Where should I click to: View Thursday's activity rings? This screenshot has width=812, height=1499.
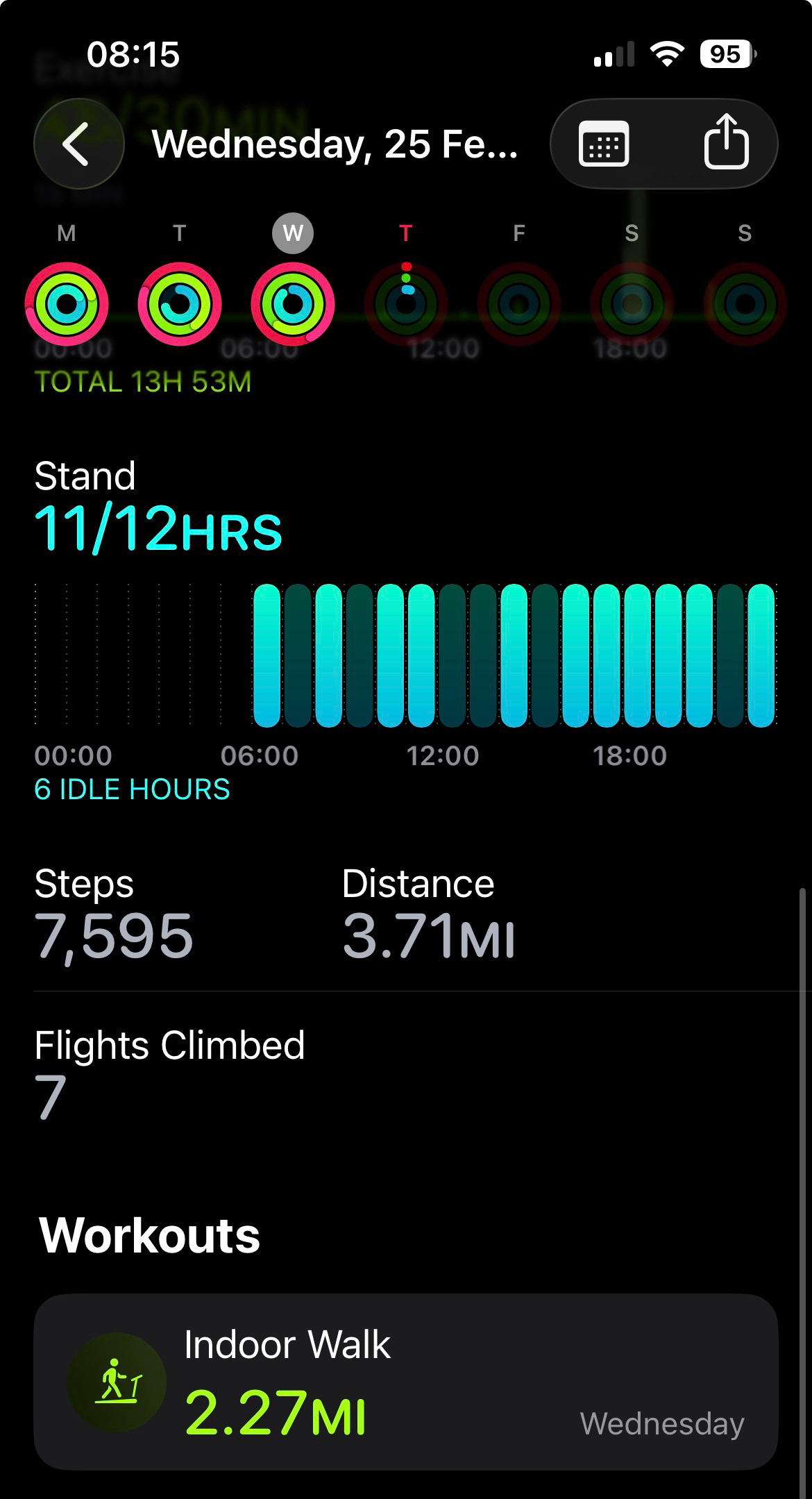(406, 303)
